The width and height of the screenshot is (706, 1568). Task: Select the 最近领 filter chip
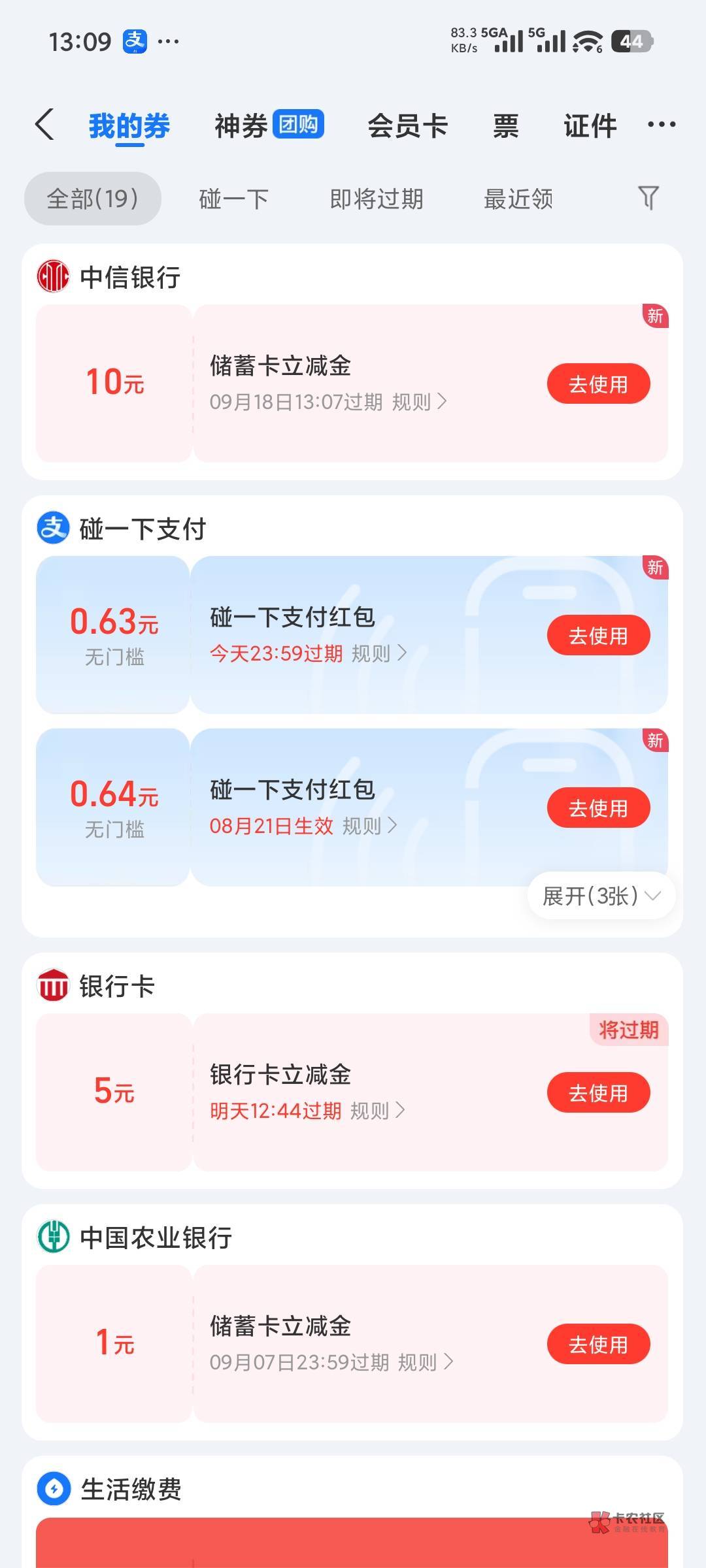click(x=518, y=199)
